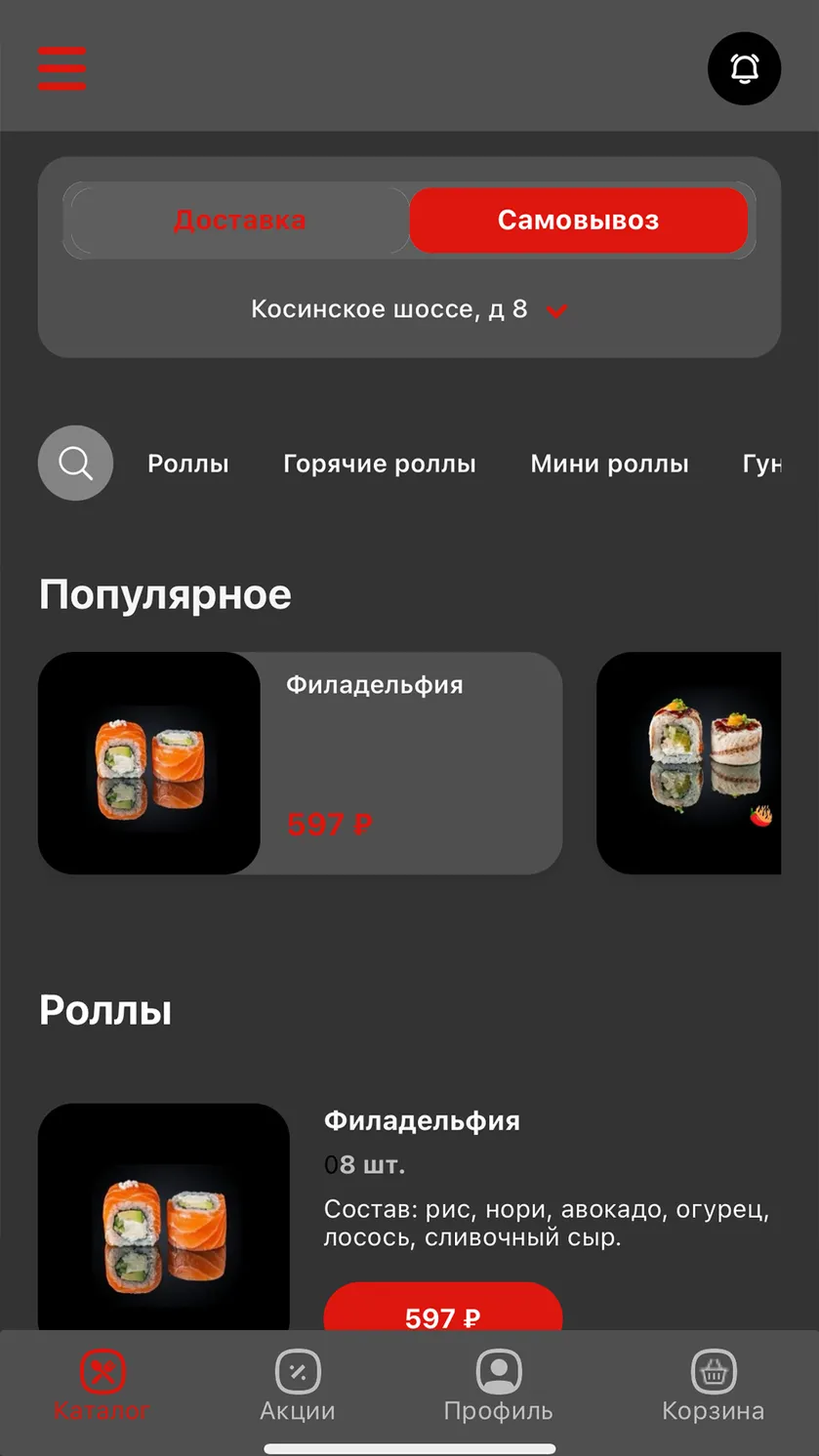819x1456 pixels.
Task: Switch to the Акции tab
Action: coord(298,1386)
